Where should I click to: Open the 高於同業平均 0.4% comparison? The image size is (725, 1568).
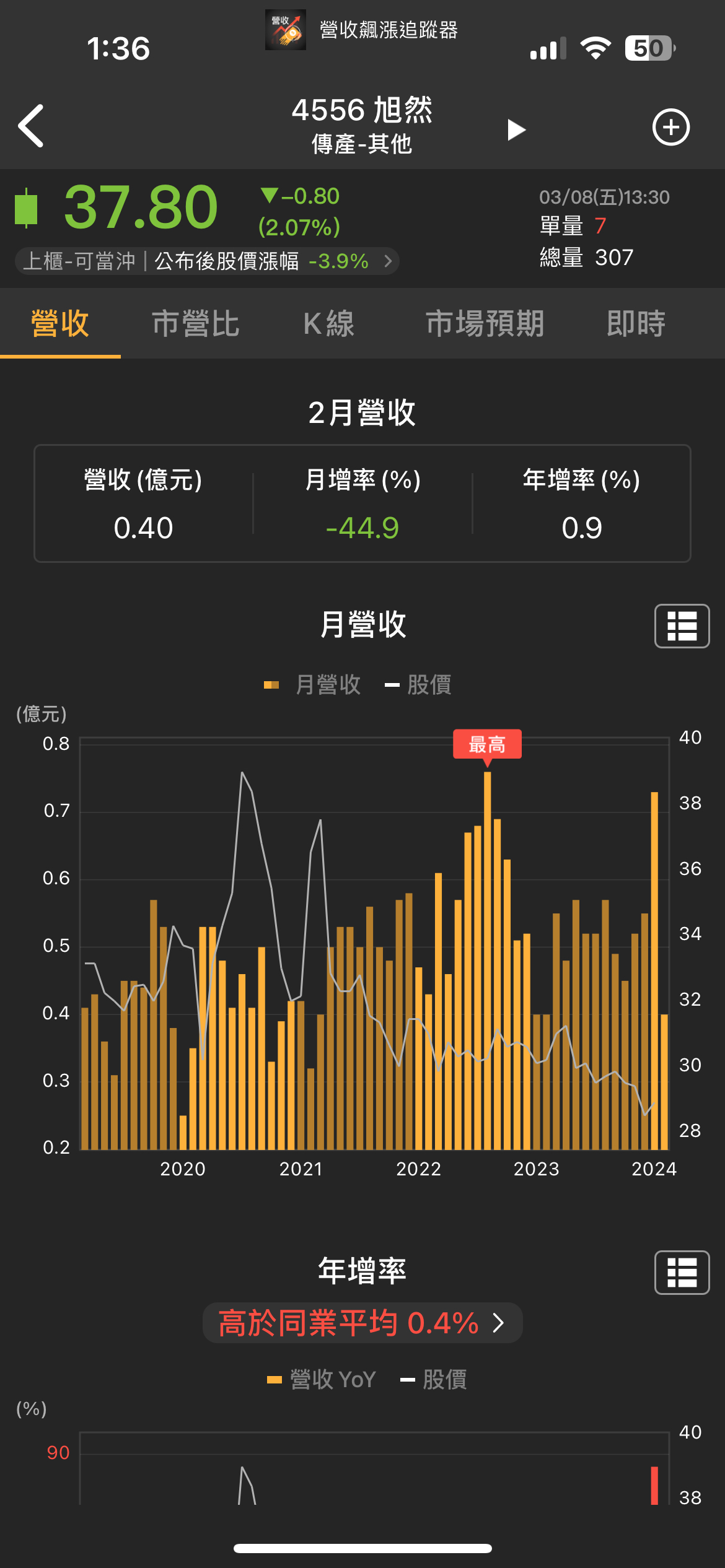coord(362,1323)
